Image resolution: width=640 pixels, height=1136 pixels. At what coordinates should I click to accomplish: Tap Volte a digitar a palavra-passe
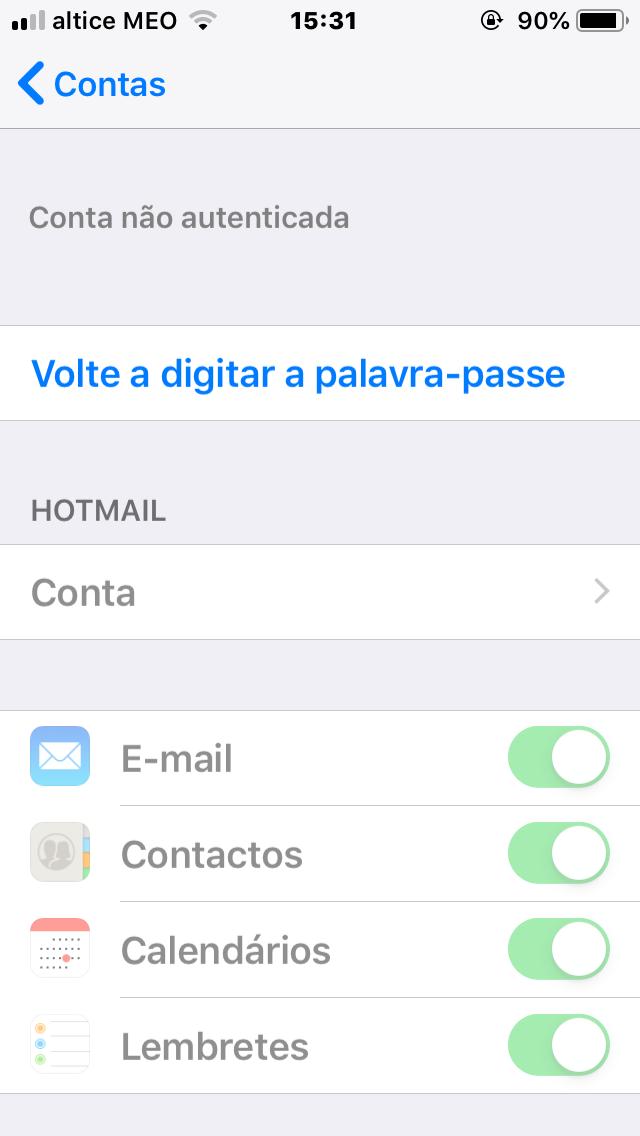tap(298, 374)
